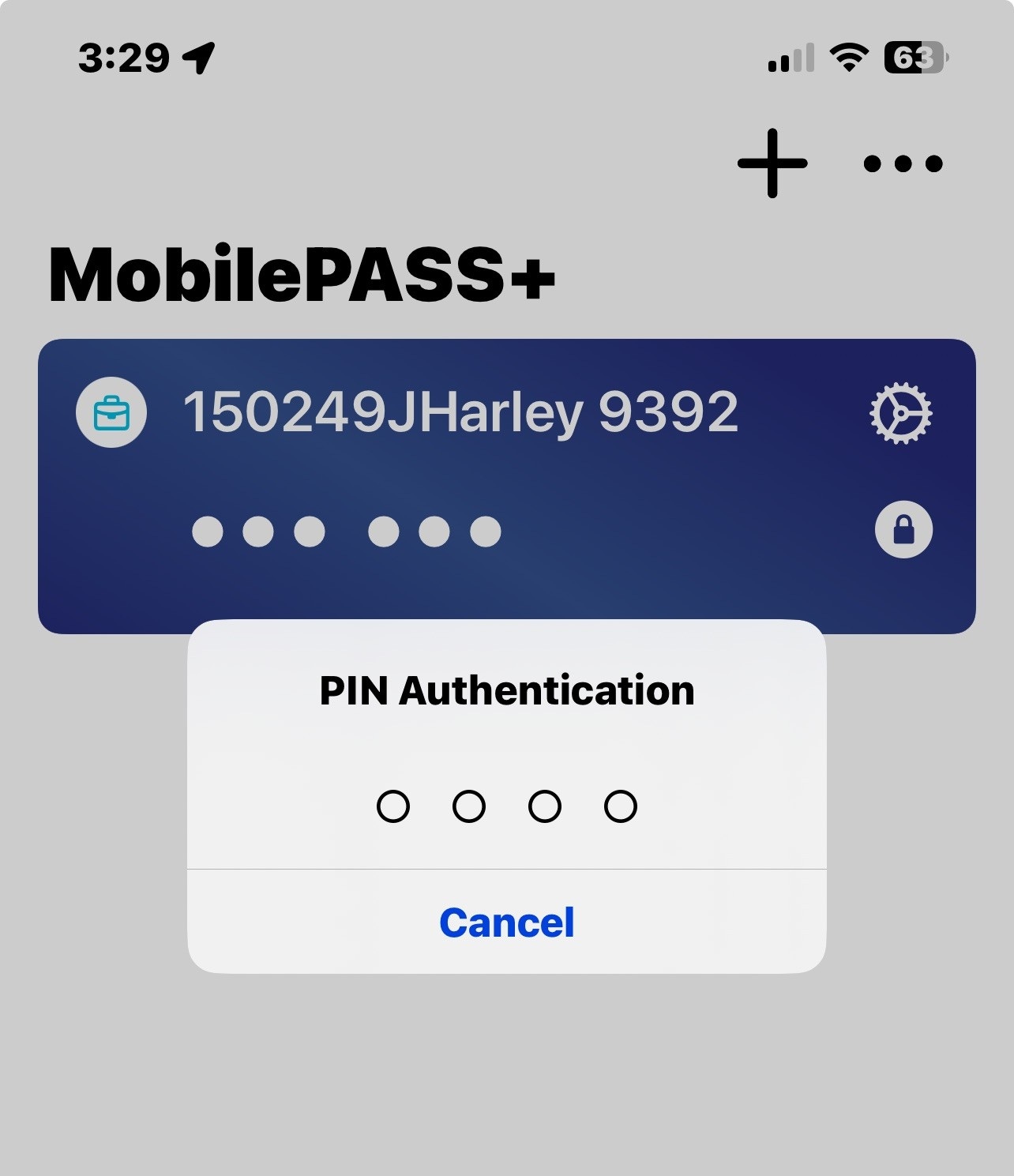Add a new token with plus icon
Image resolution: width=1014 pixels, height=1176 pixels.
772,163
